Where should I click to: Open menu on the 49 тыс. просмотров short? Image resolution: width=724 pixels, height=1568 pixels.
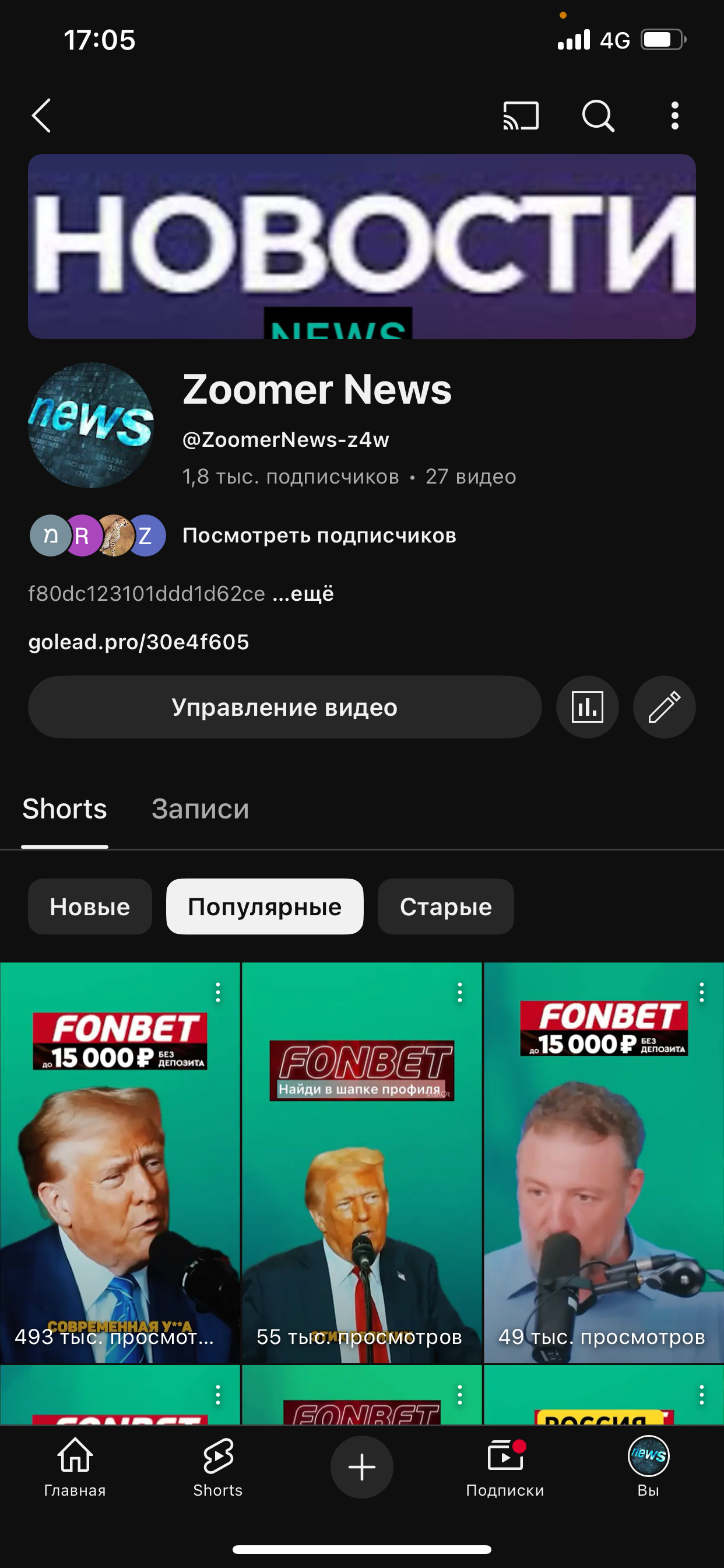pos(701,993)
